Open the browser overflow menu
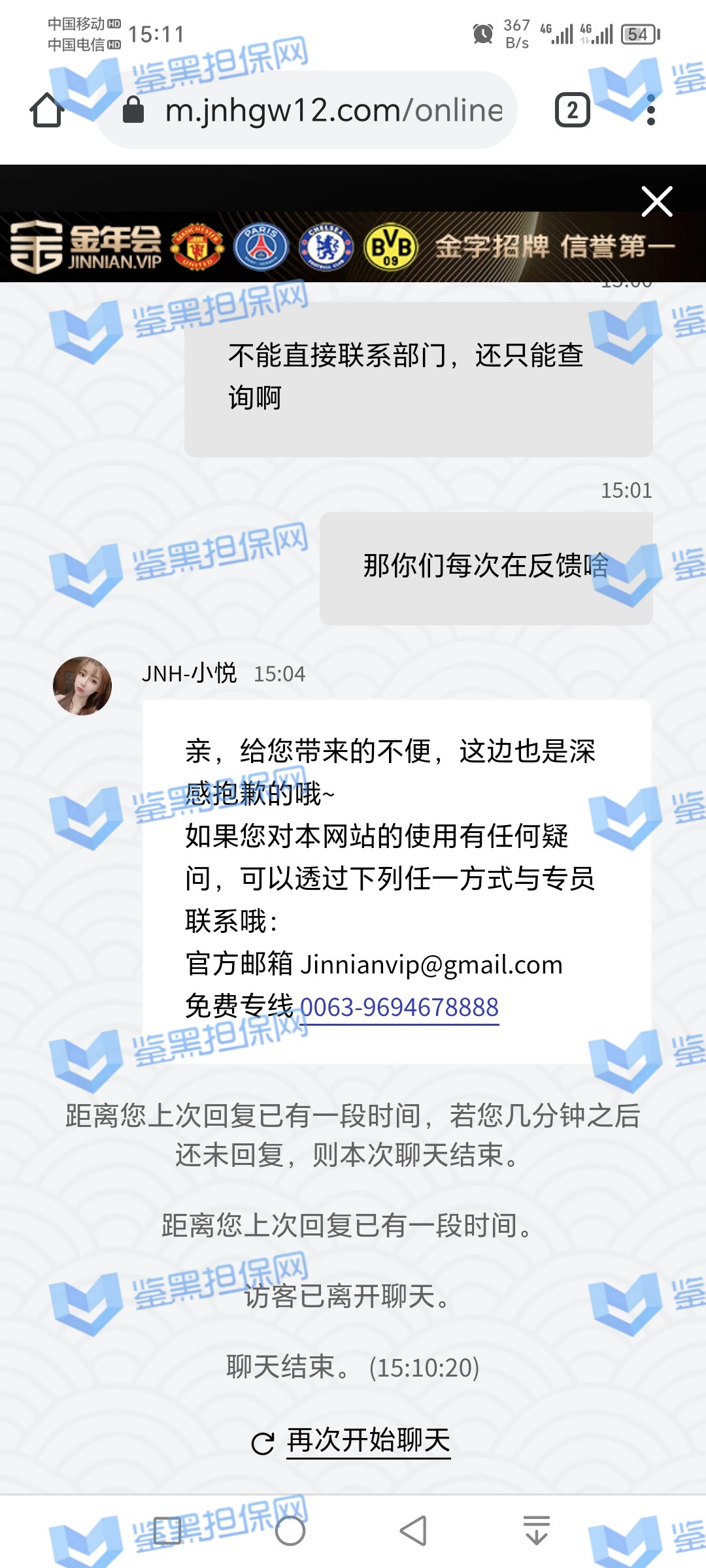This screenshot has height=1568, width=706. point(650,110)
